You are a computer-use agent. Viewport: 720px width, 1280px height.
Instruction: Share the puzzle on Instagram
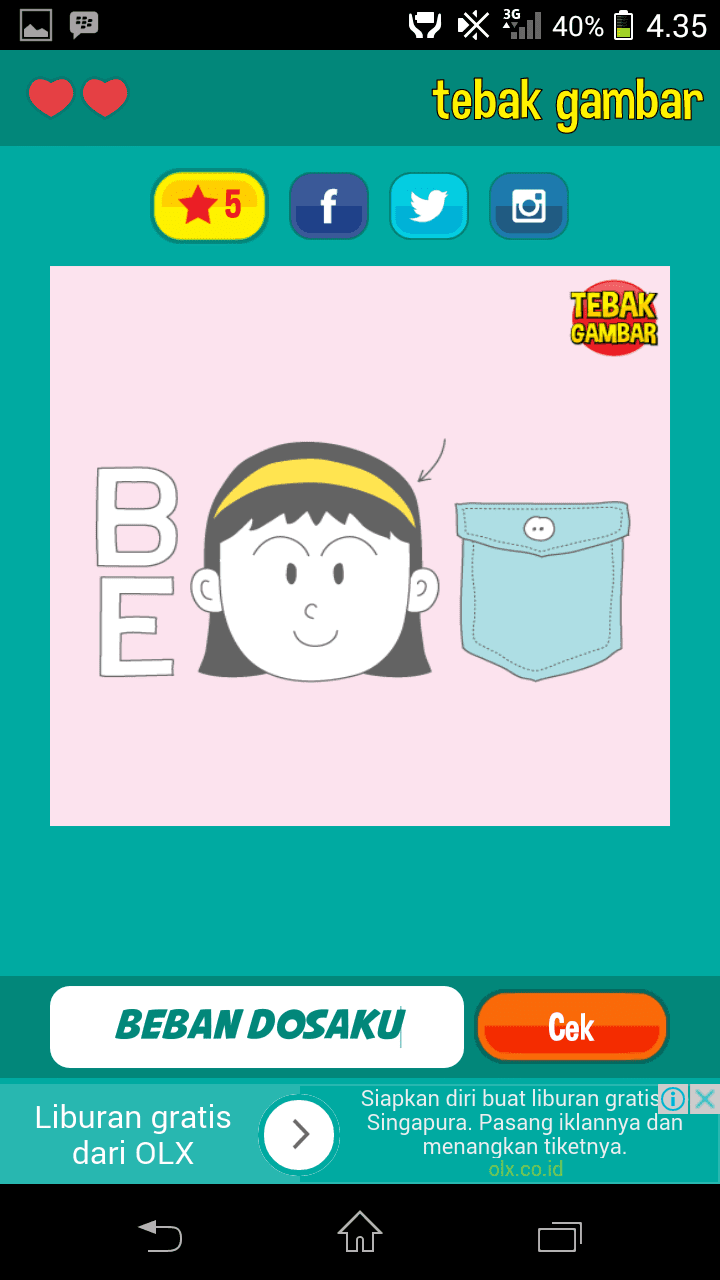[529, 206]
